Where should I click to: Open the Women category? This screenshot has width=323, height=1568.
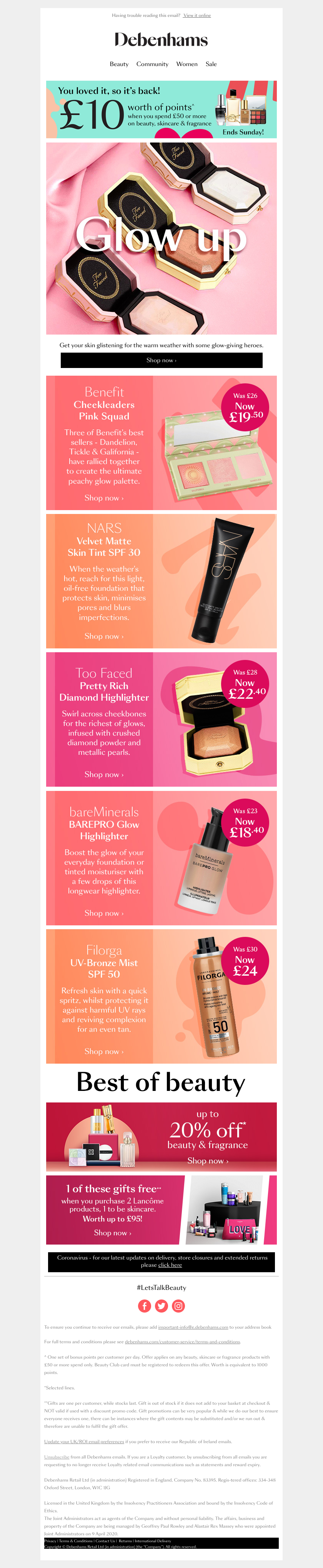coord(186,64)
